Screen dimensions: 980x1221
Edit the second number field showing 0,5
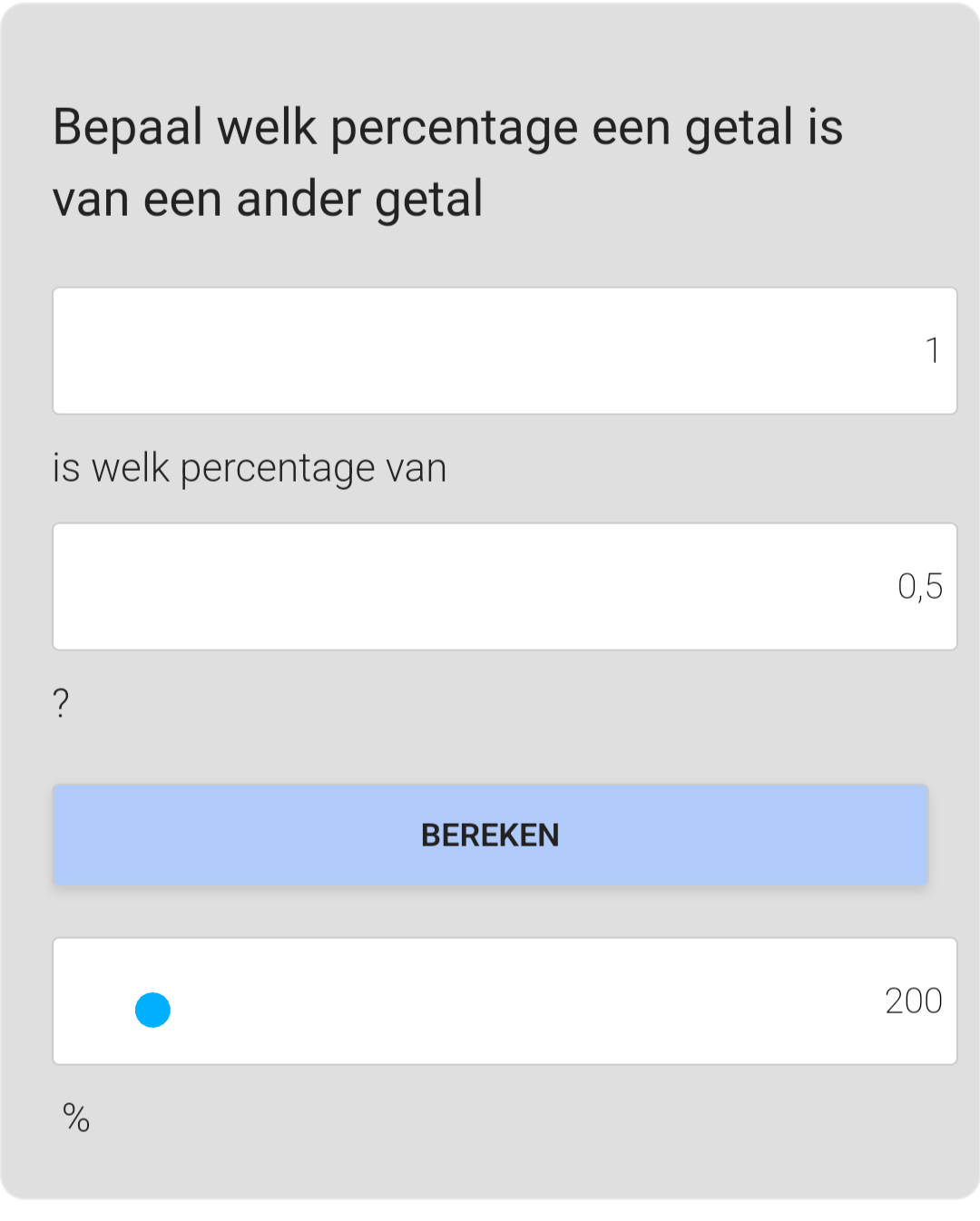[505, 587]
